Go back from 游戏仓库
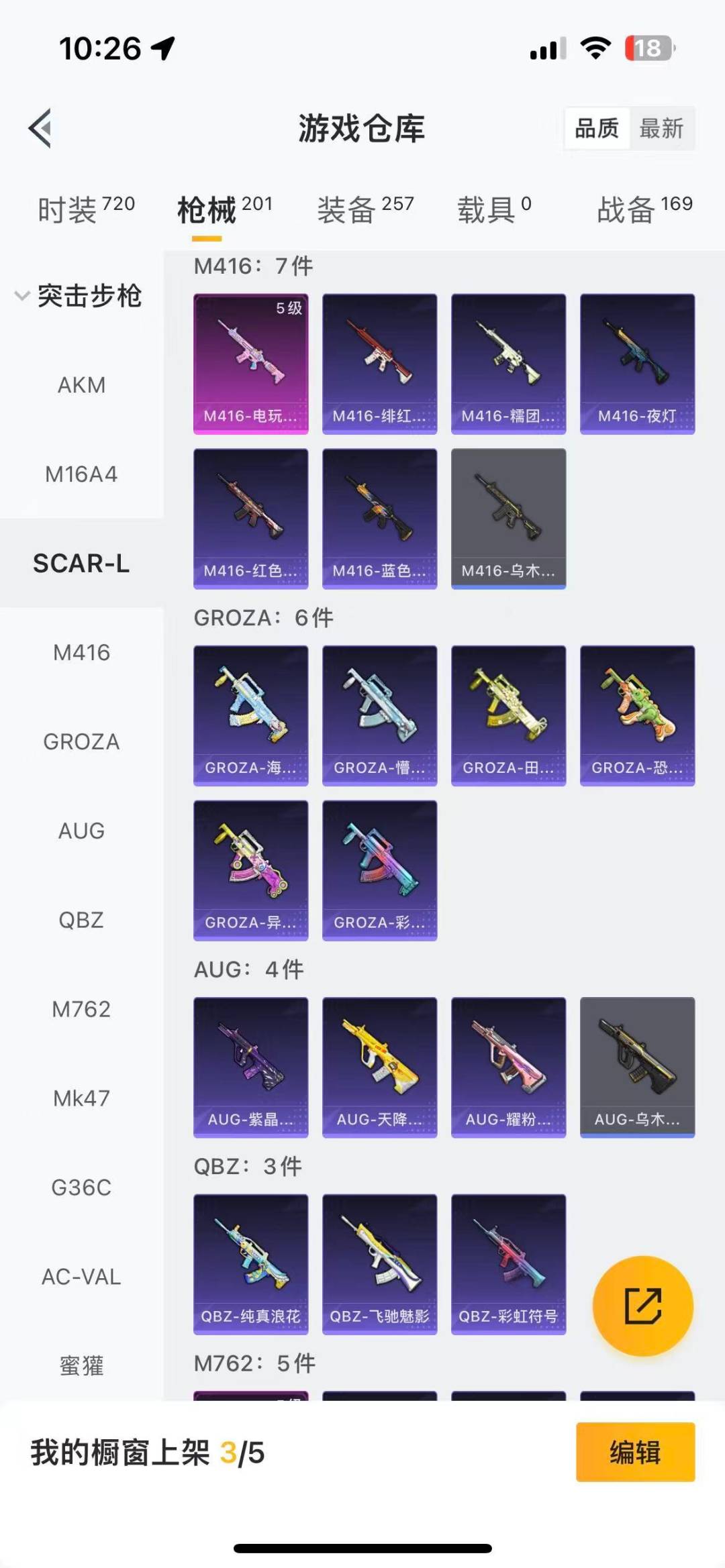The height and width of the screenshot is (1568, 725). (x=40, y=128)
